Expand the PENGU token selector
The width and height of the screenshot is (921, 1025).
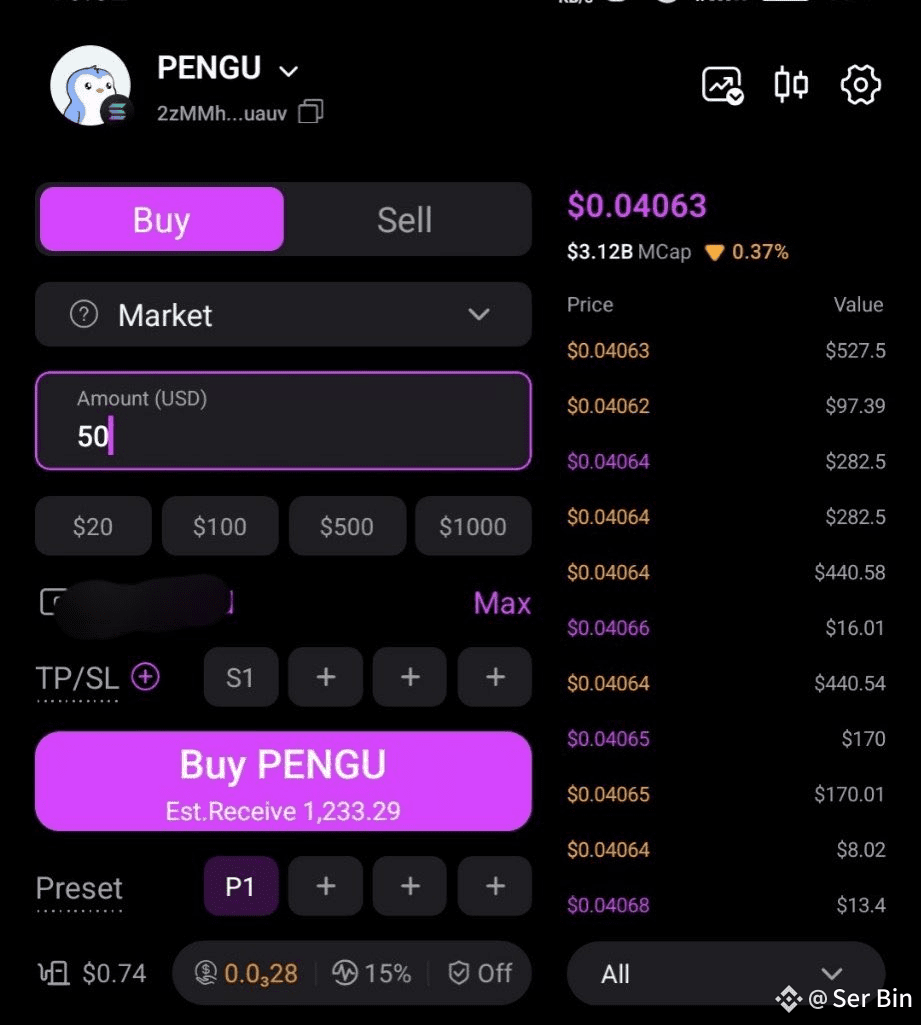click(x=288, y=71)
